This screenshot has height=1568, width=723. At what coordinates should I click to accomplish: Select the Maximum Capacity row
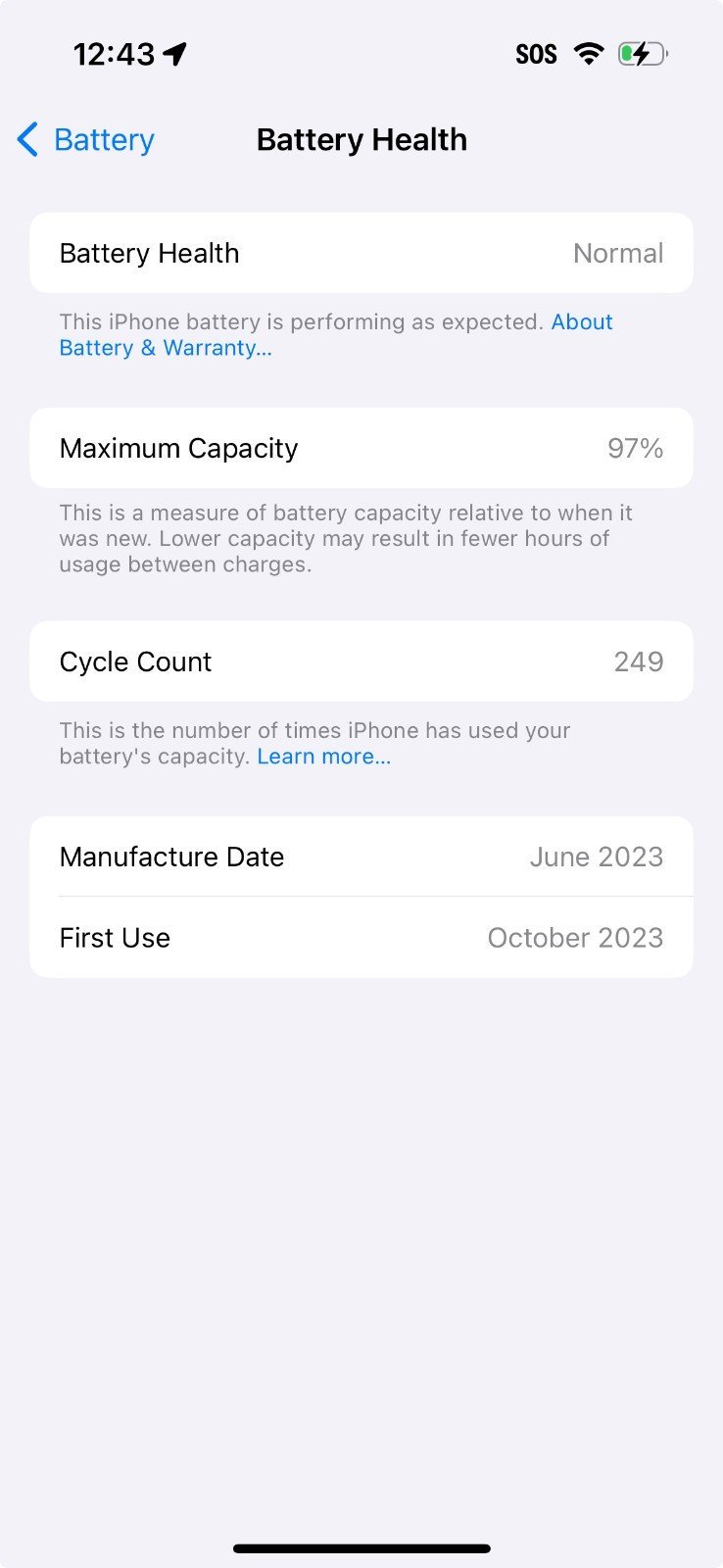pos(361,448)
